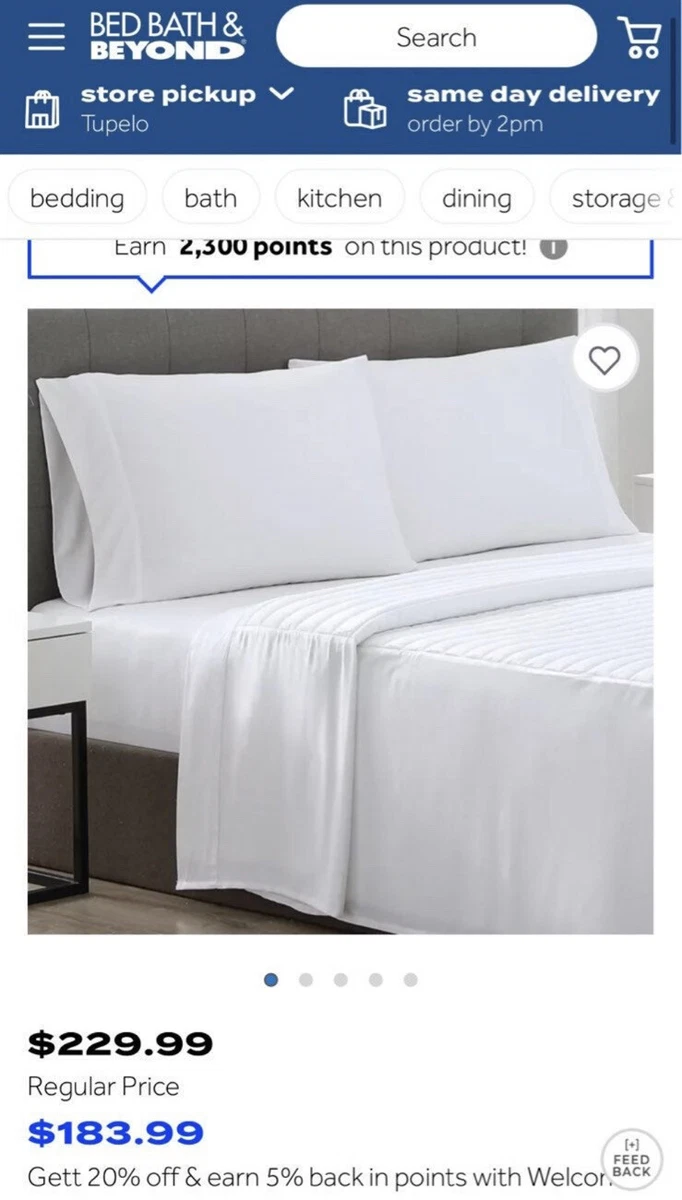Tap the Search box

(436, 37)
